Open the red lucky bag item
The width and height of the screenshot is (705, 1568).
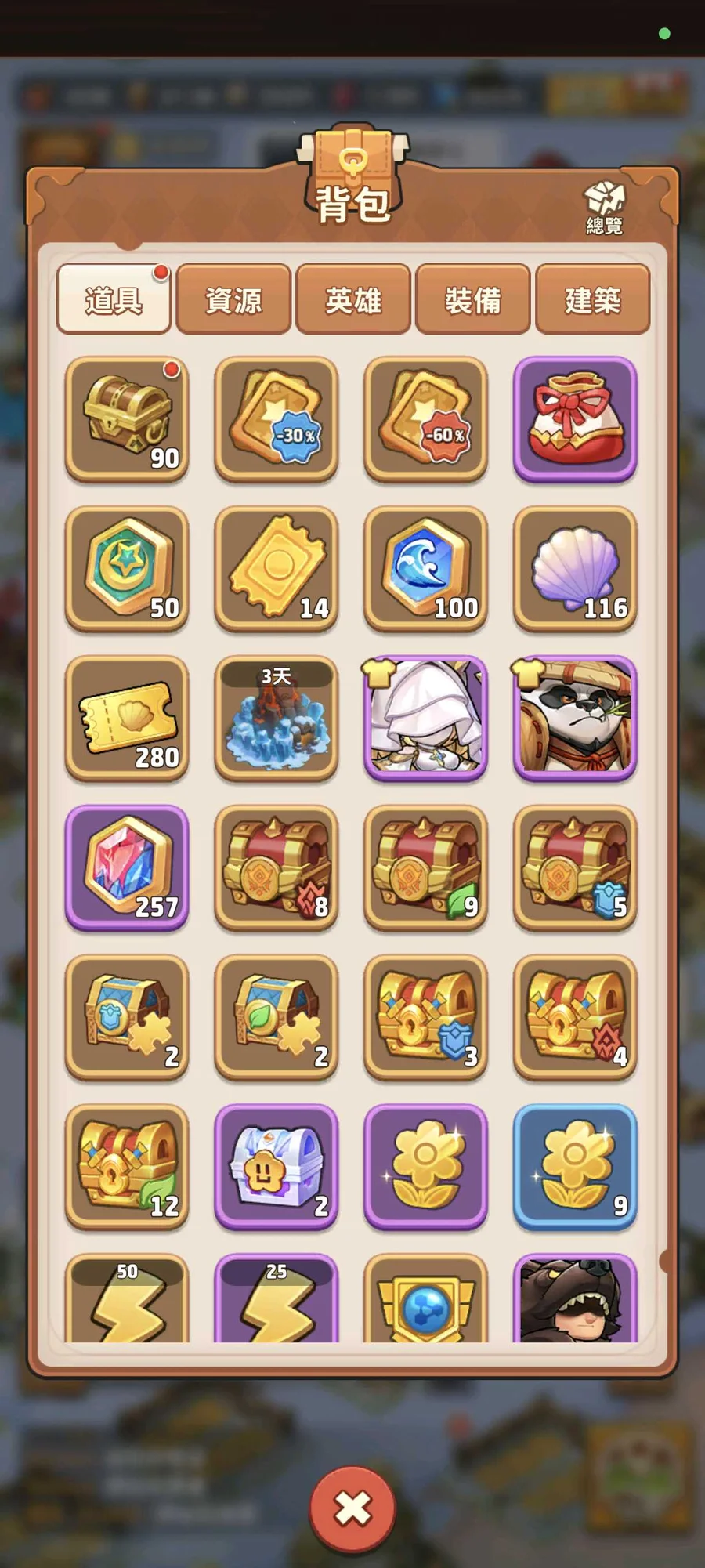coord(575,418)
